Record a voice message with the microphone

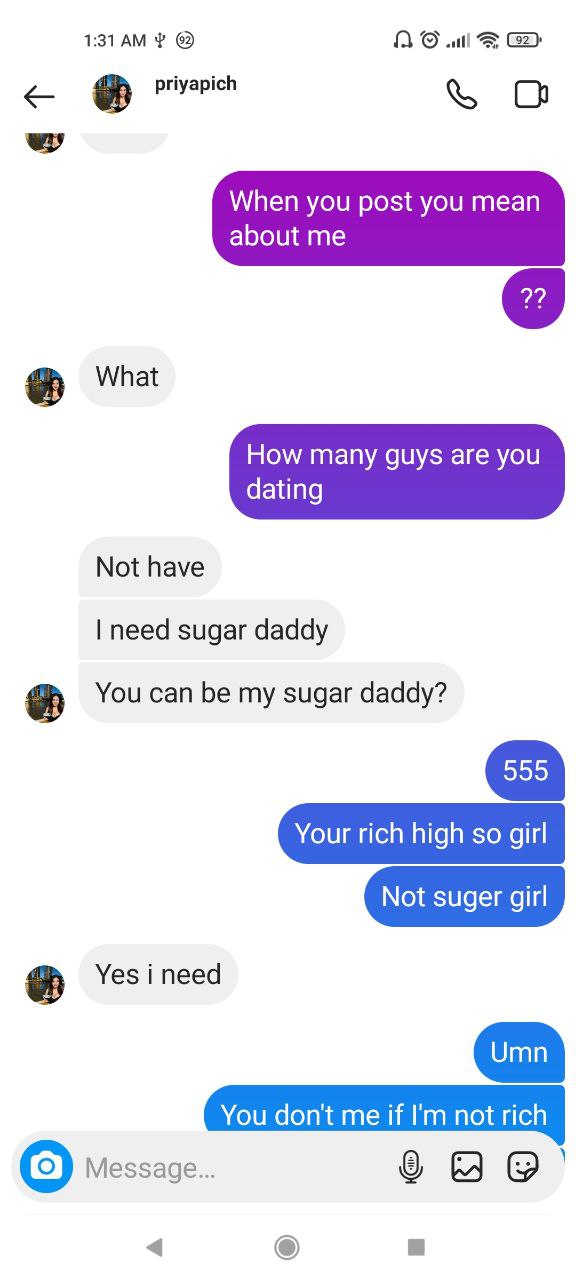(x=411, y=1167)
